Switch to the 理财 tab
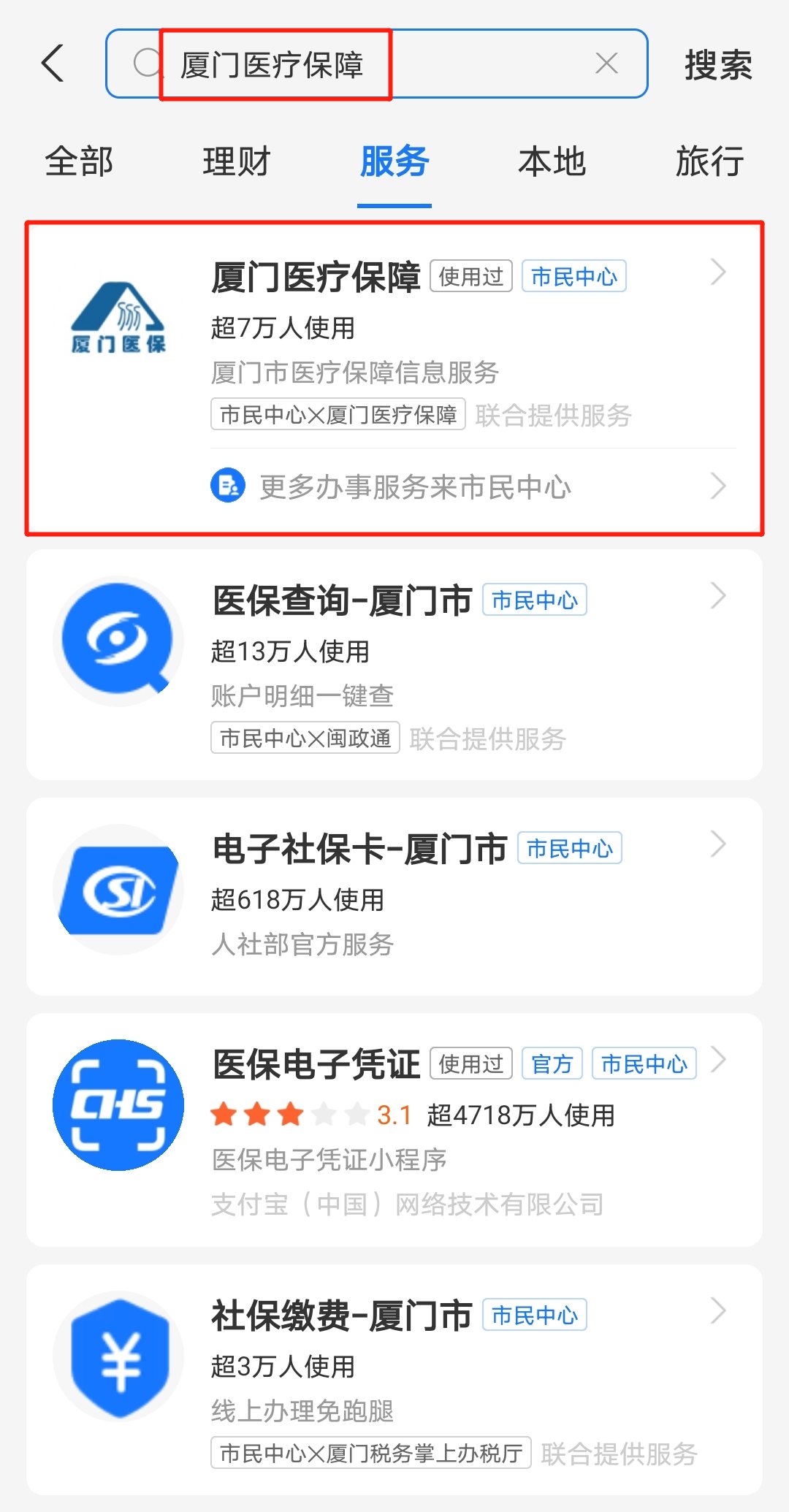Image resolution: width=789 pixels, height=1512 pixels. 237,161
